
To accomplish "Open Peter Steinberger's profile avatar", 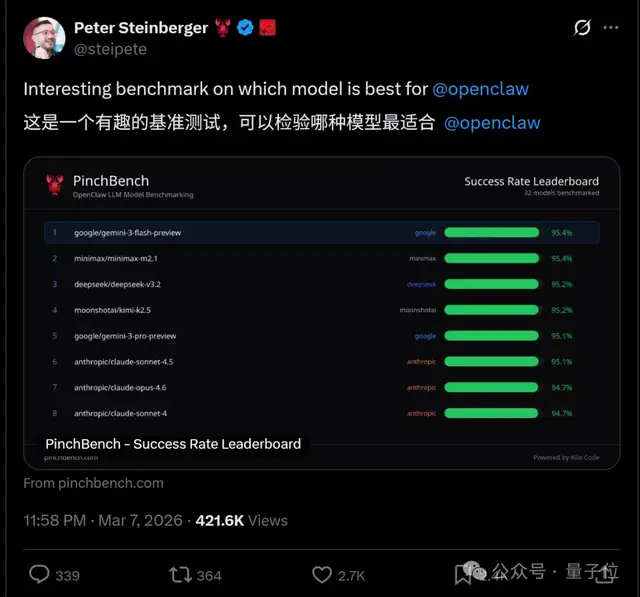I will (x=42, y=37).
